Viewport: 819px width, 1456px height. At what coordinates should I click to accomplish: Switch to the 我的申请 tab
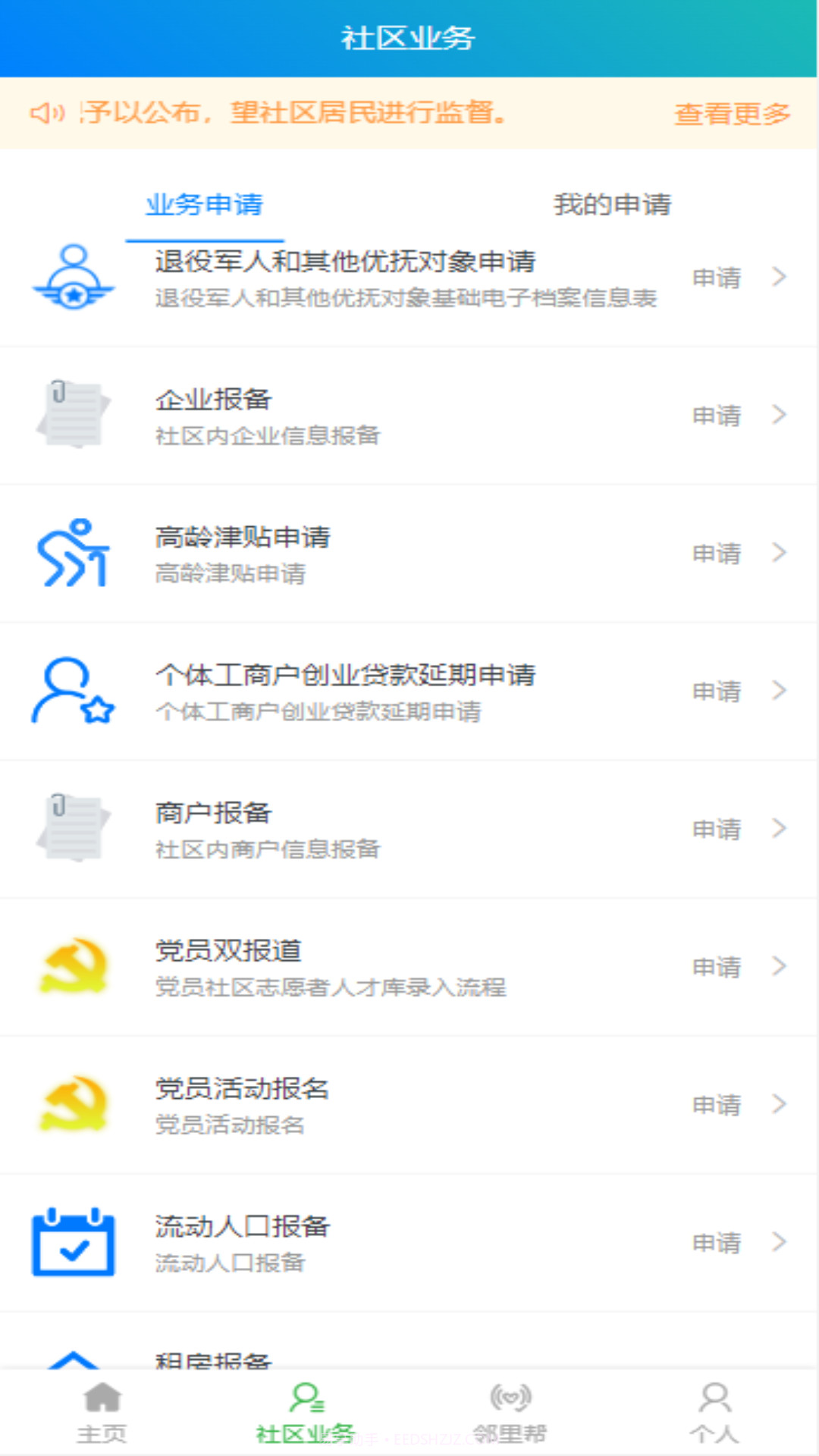613,203
